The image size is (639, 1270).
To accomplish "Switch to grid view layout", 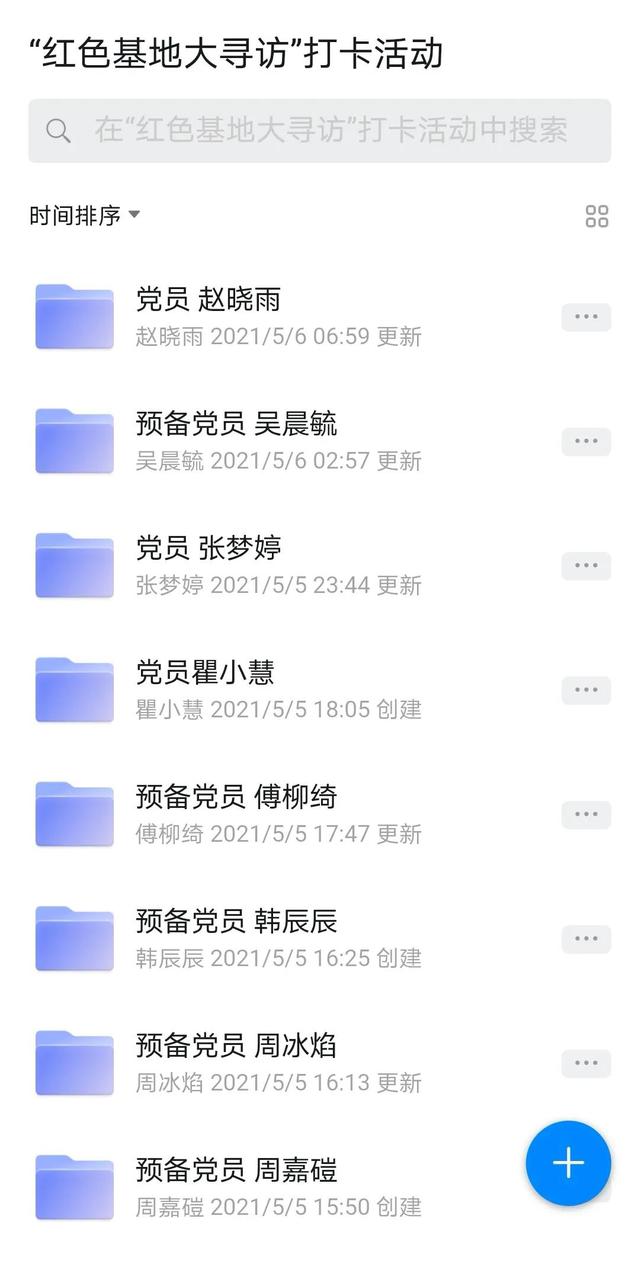I will click(597, 216).
